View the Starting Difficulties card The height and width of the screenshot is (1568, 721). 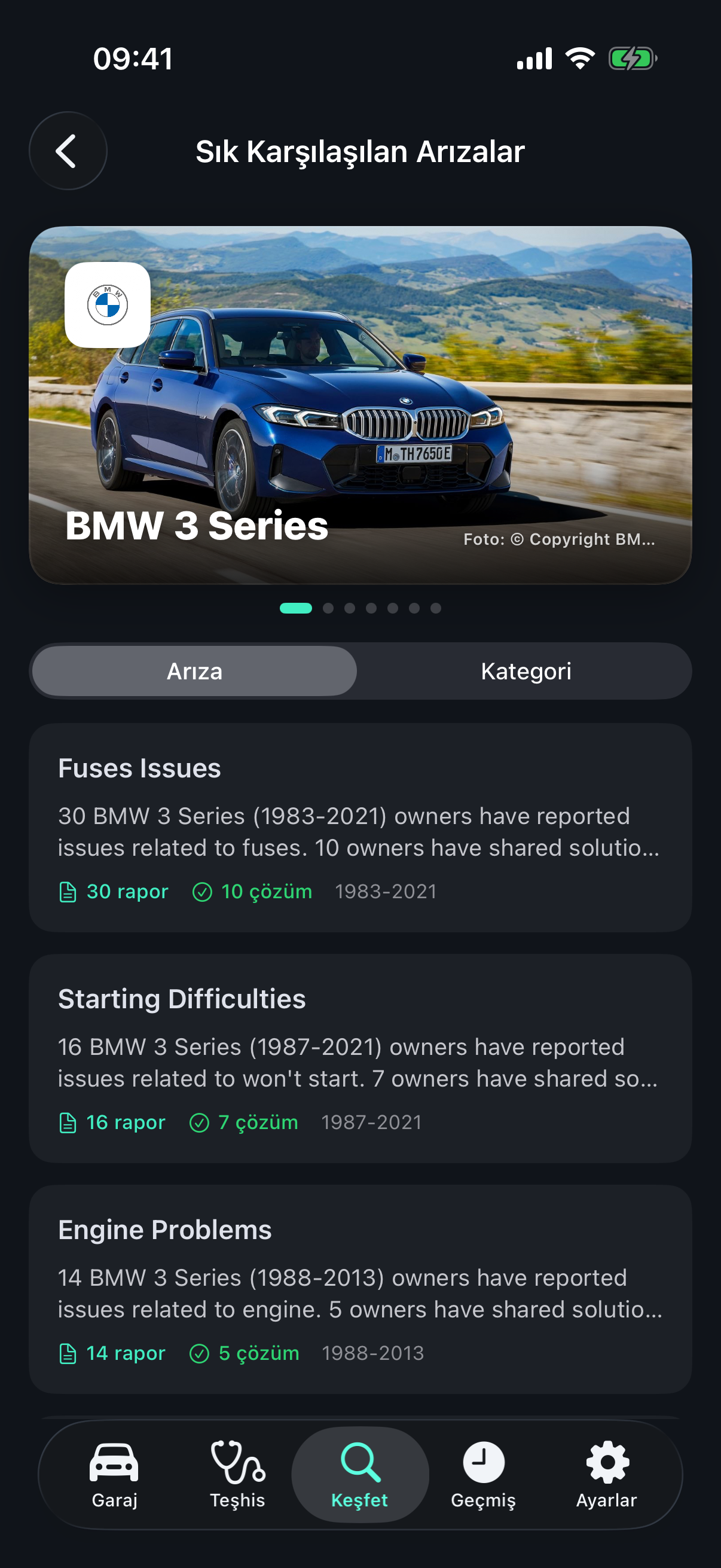click(360, 1058)
